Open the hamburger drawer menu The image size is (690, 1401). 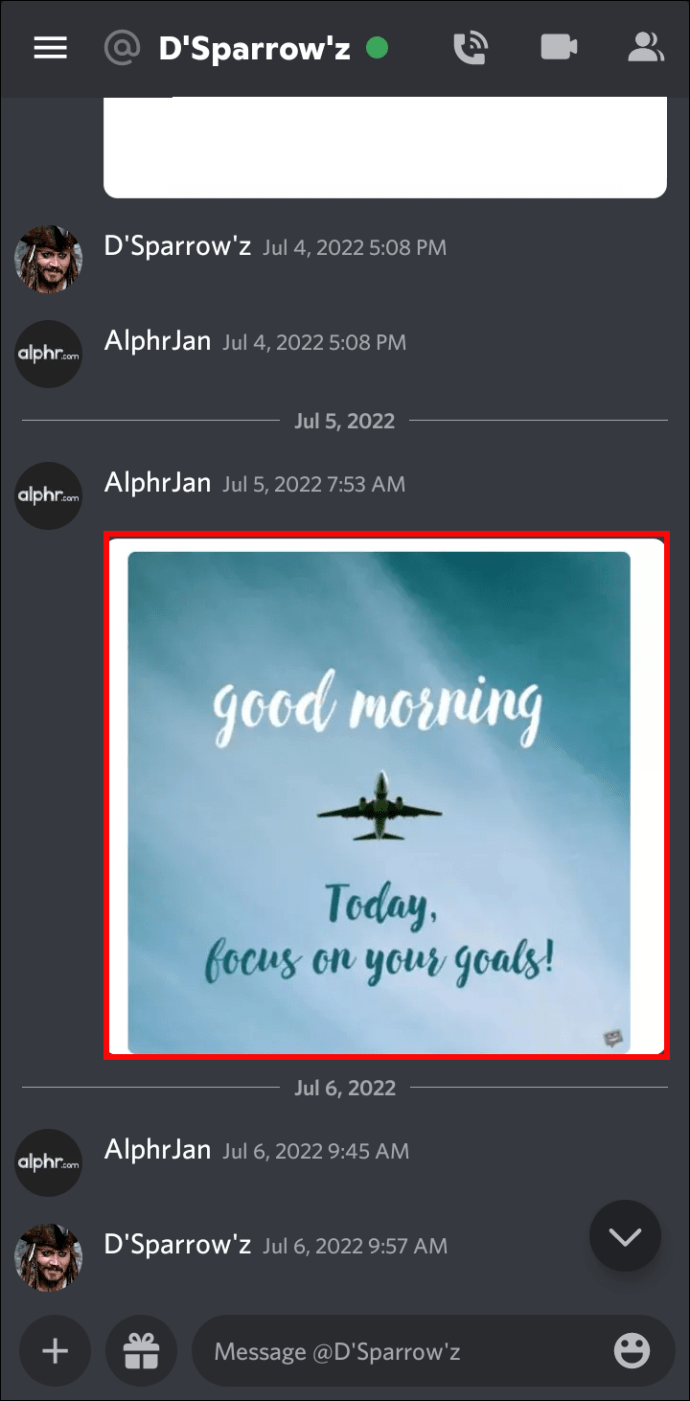50,48
